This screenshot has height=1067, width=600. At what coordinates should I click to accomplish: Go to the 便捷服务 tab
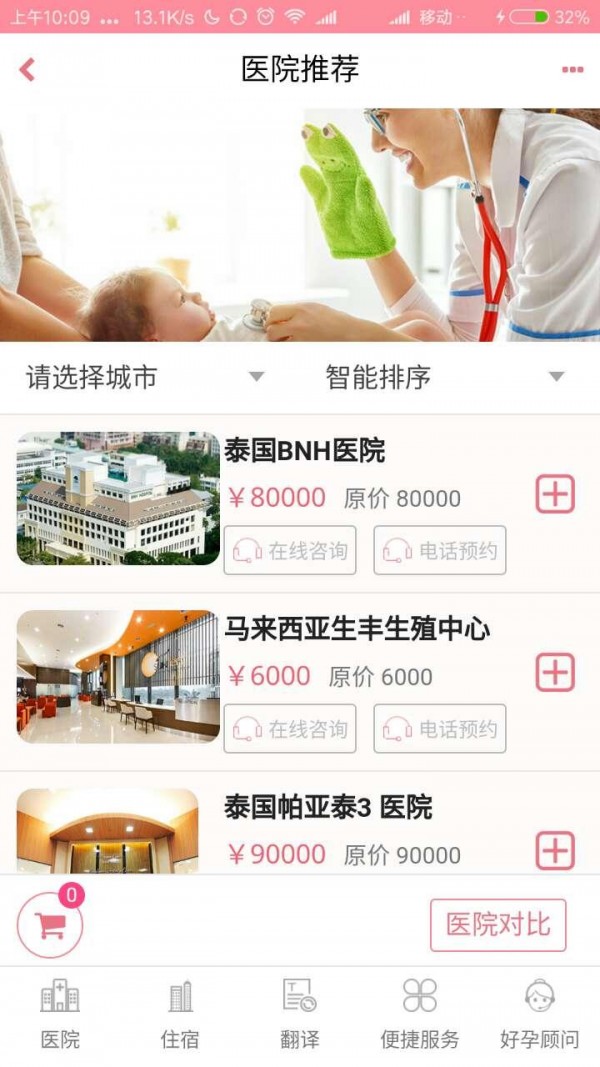point(420,1014)
